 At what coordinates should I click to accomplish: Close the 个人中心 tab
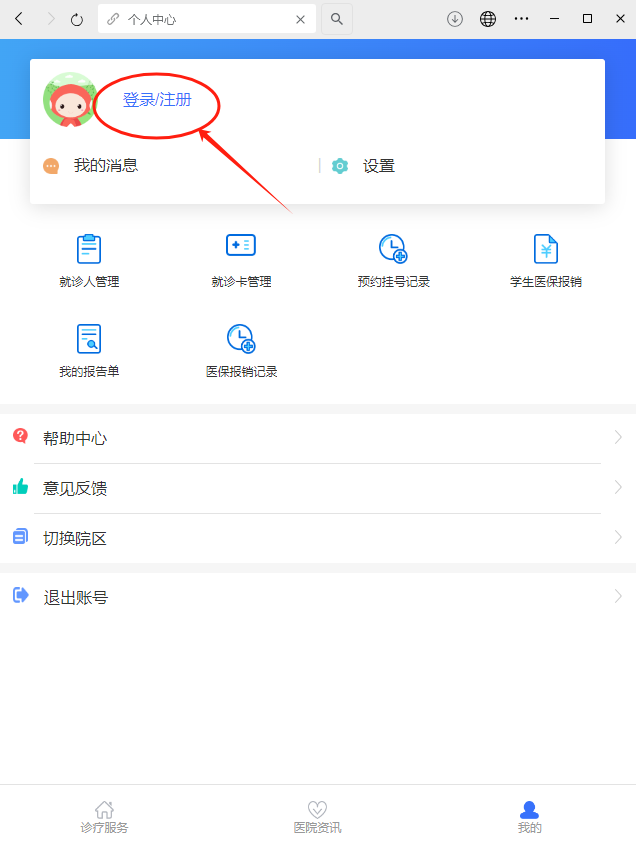(300, 19)
